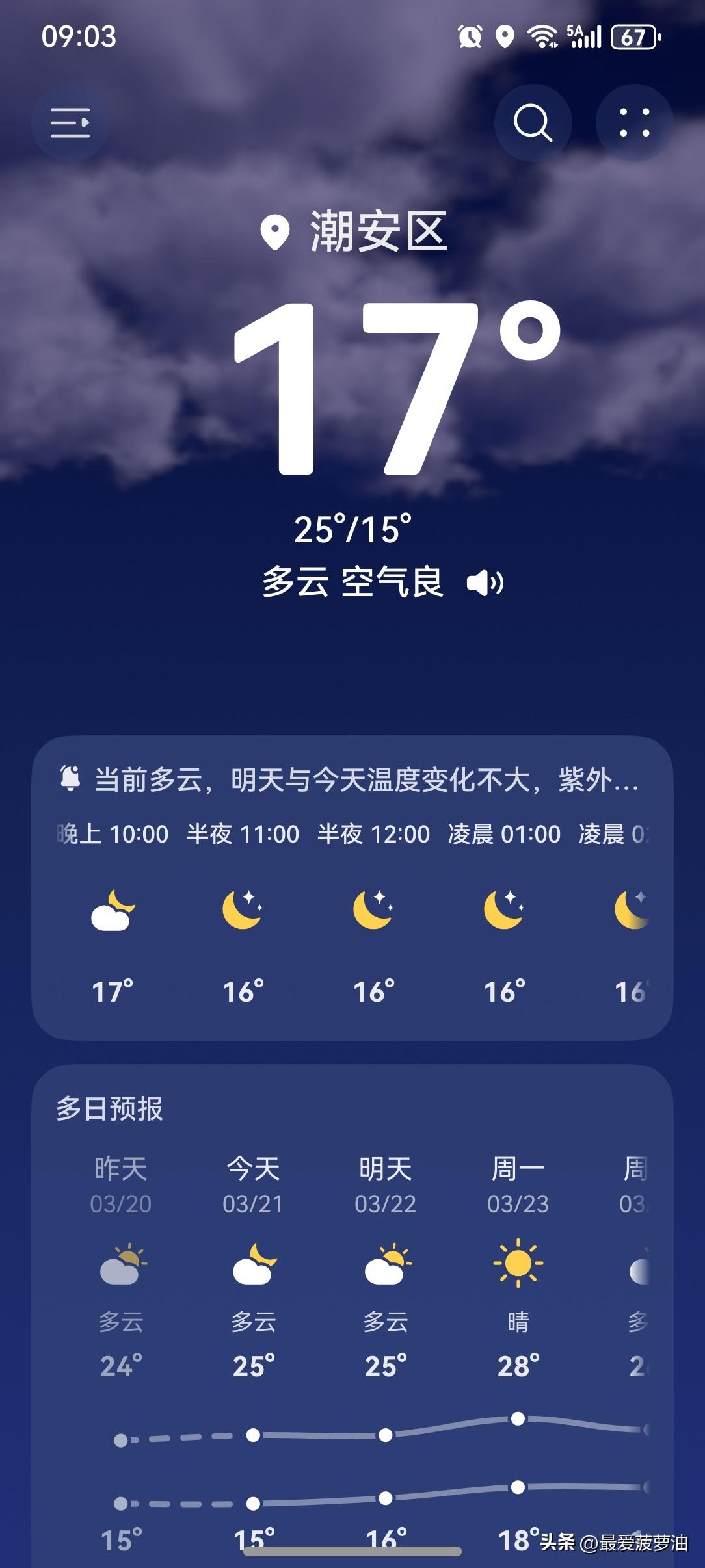Screen dimensions: 705x1568
Task: Play the weather voice broadcast speaker icon
Action: pyautogui.click(x=484, y=584)
